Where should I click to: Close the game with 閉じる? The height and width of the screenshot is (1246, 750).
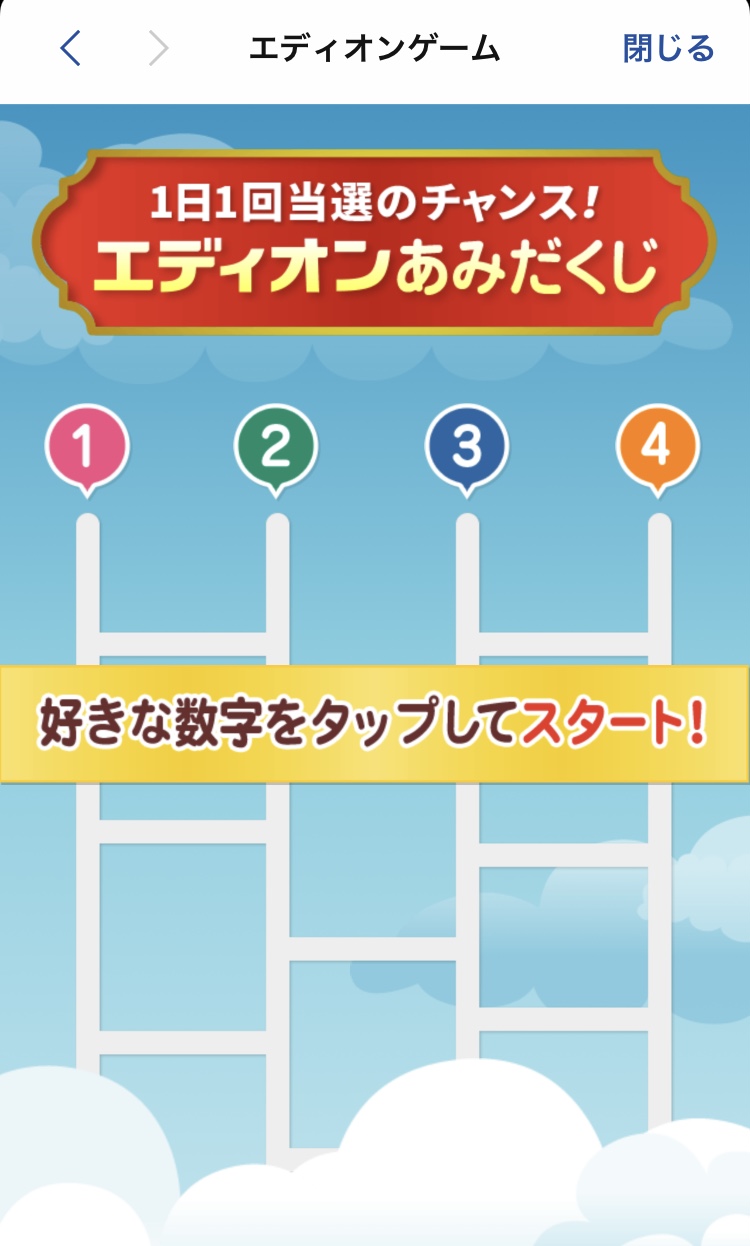pyautogui.click(x=668, y=48)
